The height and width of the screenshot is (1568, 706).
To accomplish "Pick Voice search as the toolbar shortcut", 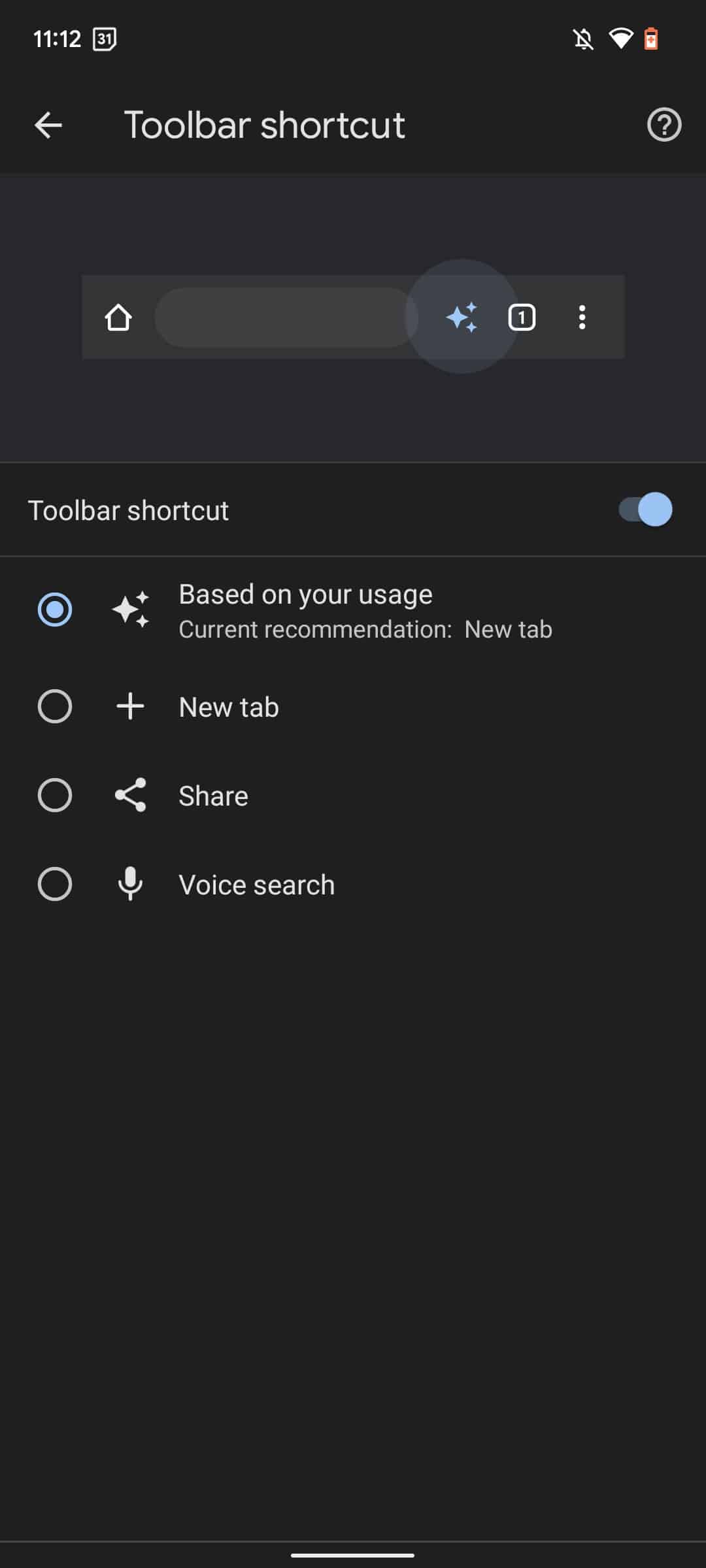I will pyautogui.click(x=55, y=885).
